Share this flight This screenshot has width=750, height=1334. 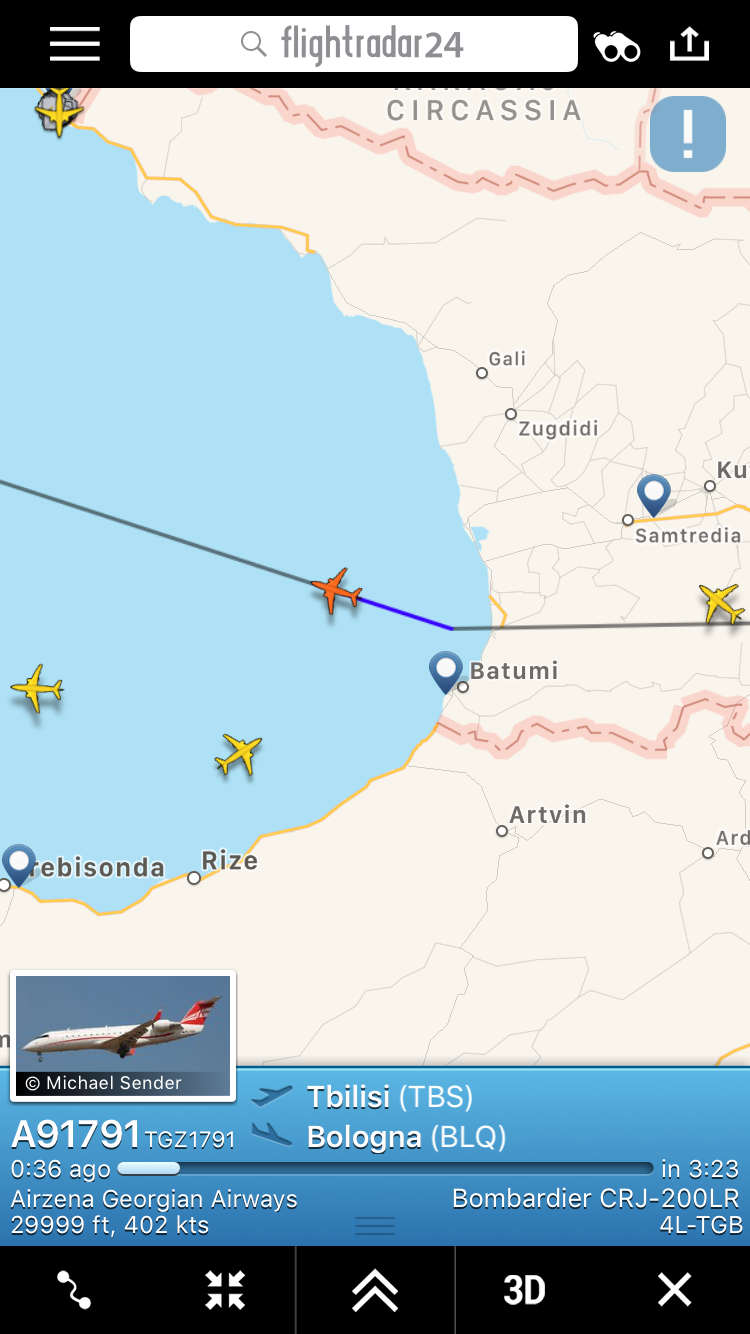[689, 44]
